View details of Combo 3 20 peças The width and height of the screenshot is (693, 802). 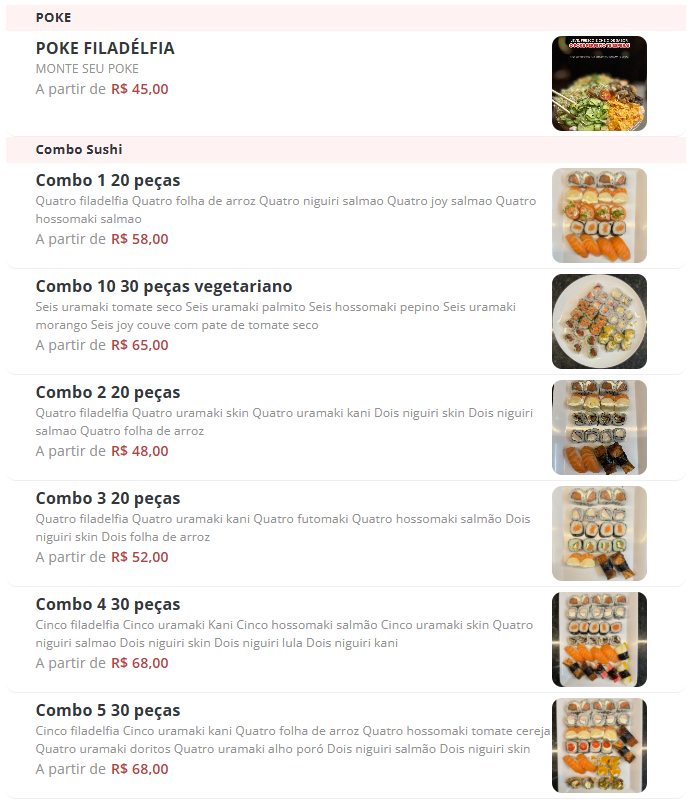pyautogui.click(x=108, y=499)
